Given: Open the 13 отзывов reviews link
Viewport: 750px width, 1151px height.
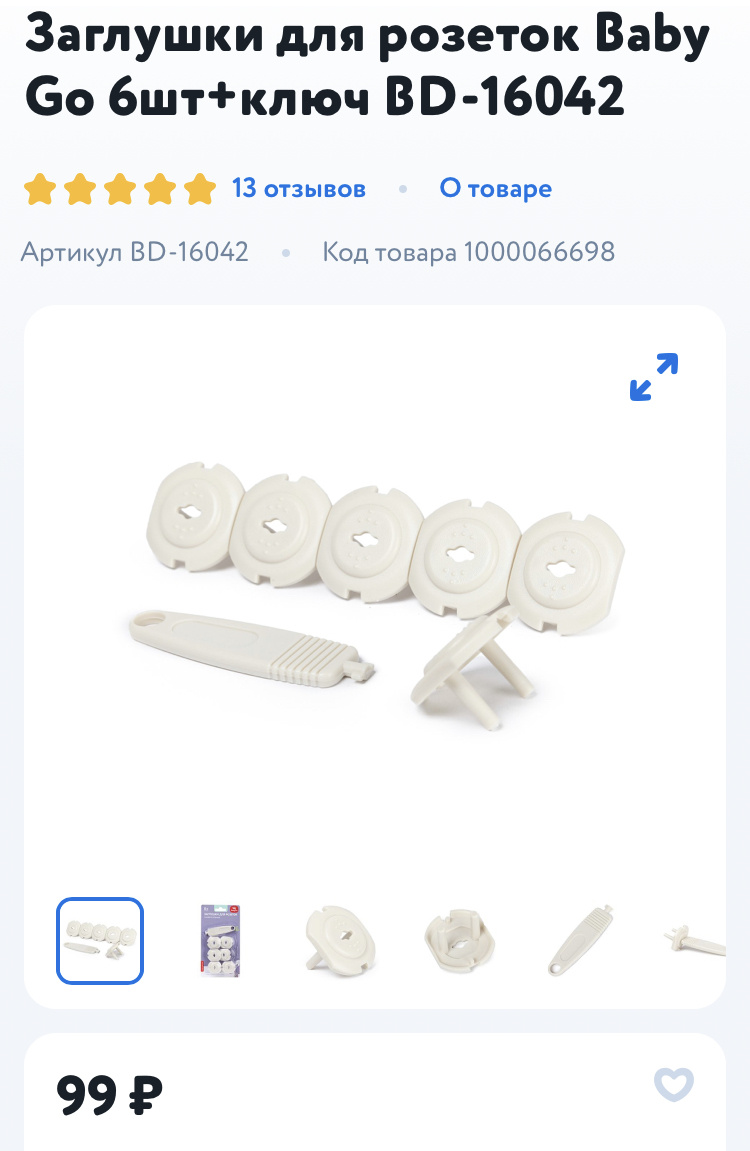Looking at the screenshot, I should coord(299,189).
